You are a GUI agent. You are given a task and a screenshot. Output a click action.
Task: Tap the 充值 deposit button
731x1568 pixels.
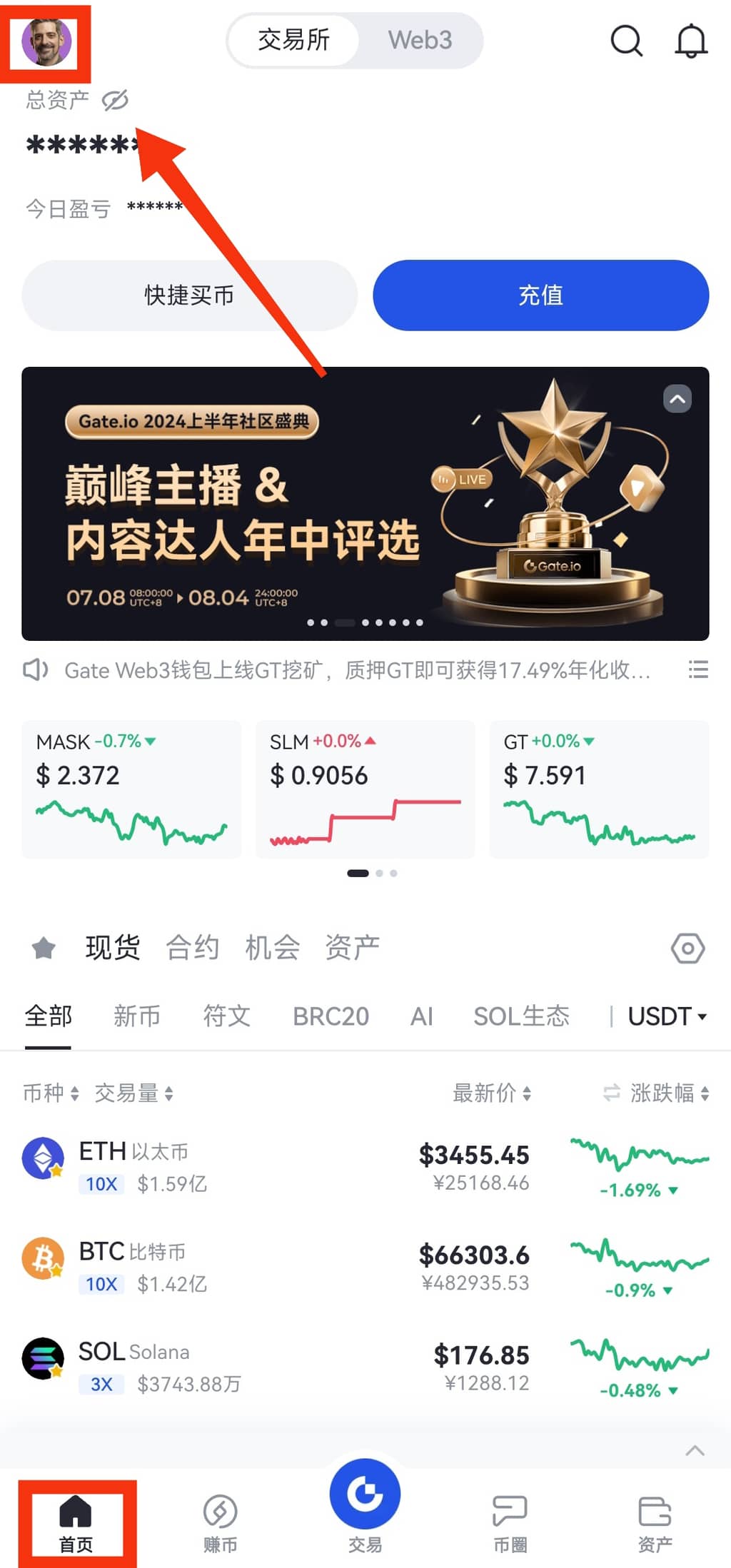pos(540,295)
